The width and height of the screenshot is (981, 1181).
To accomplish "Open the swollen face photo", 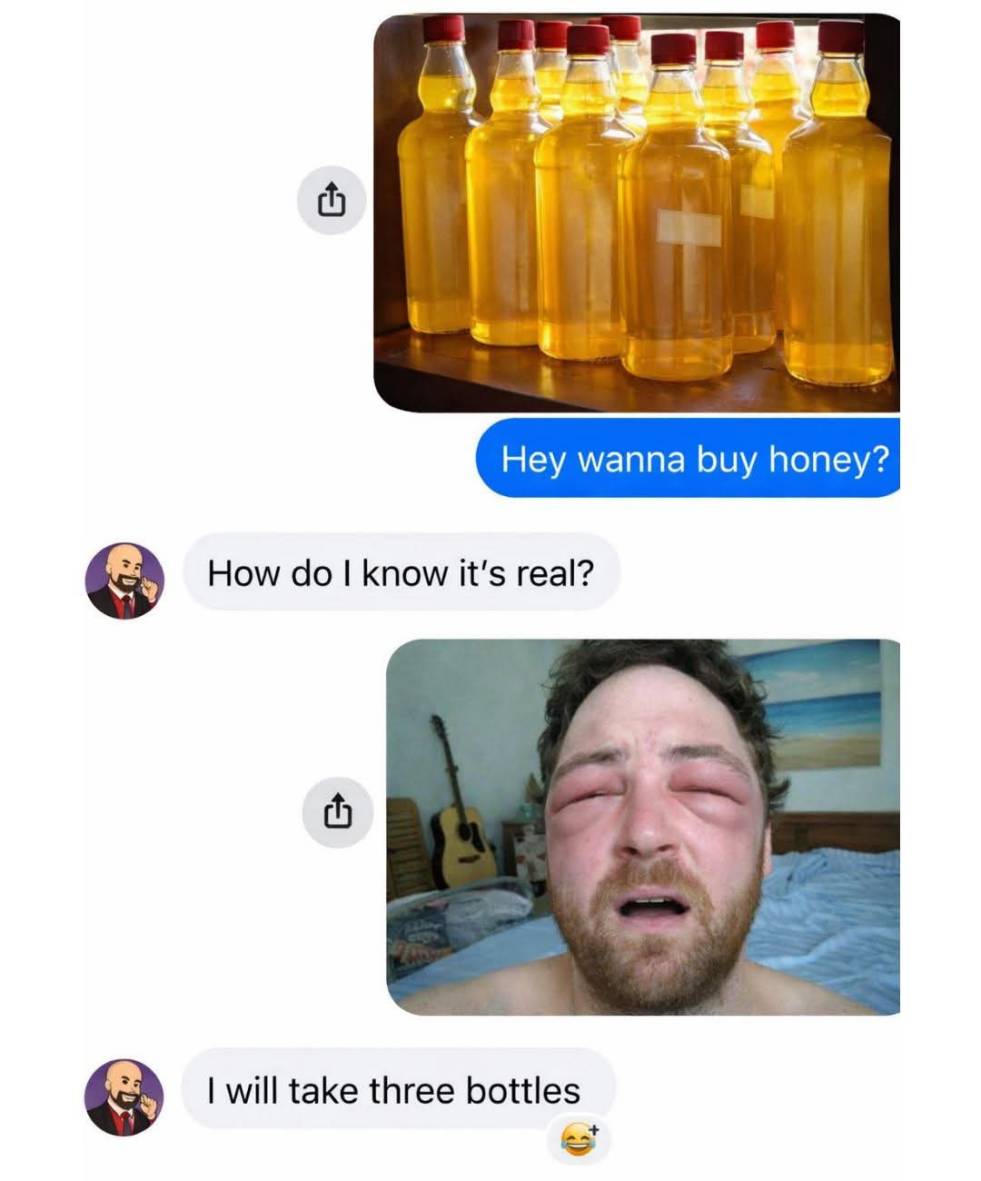I will tap(642, 827).
